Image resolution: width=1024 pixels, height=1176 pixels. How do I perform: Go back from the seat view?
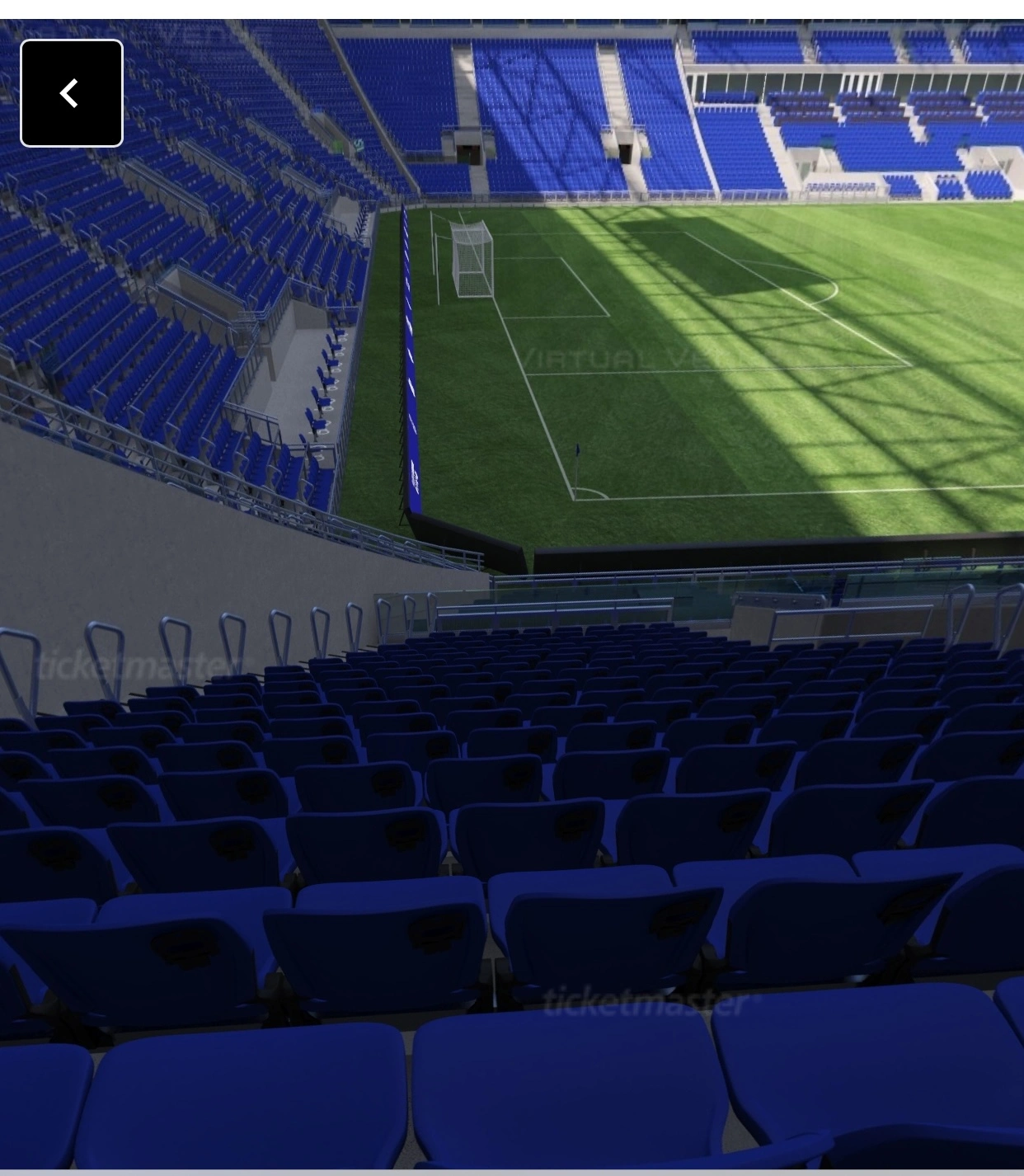click(72, 93)
